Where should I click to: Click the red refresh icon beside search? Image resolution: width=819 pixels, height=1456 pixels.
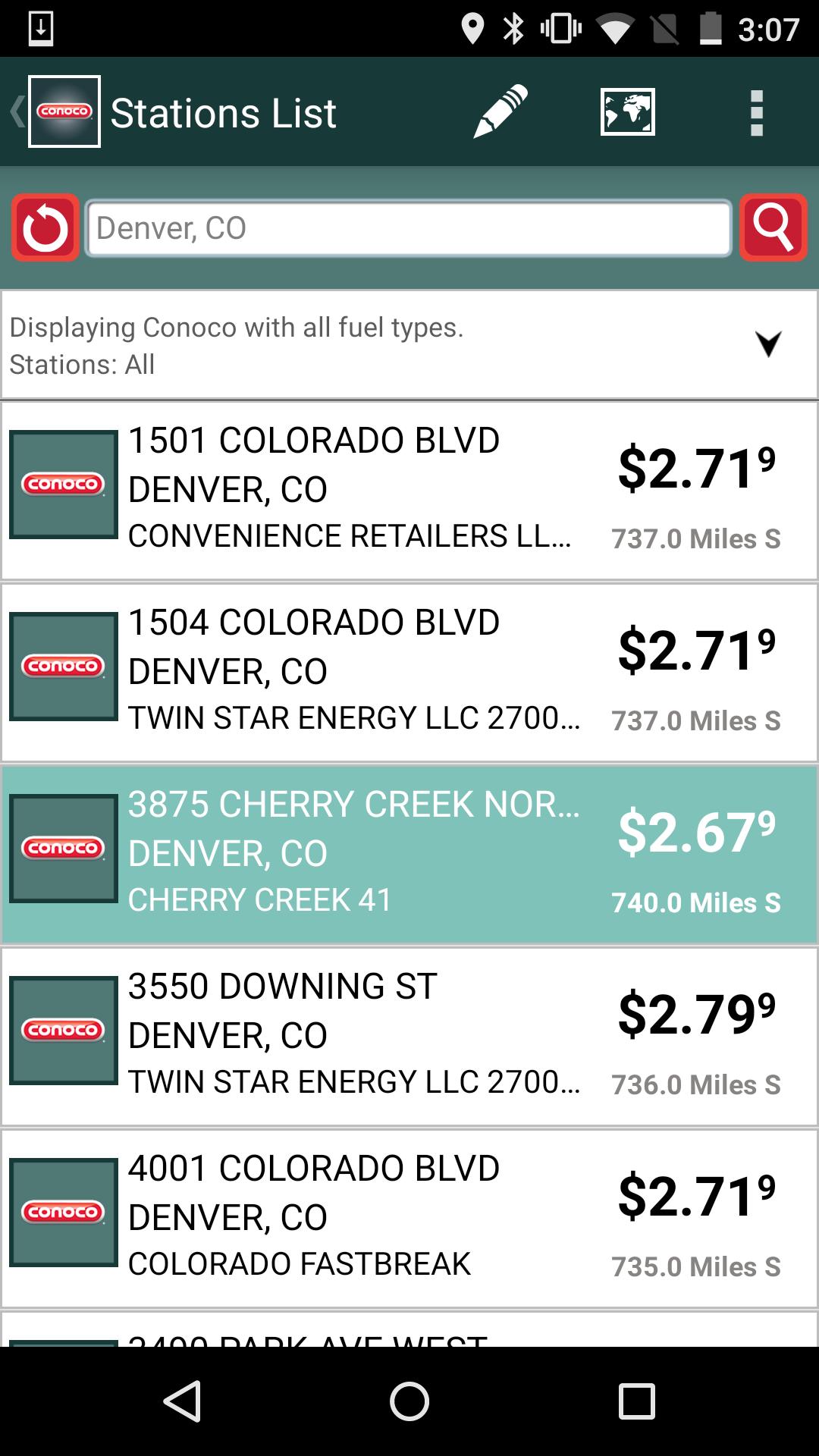tap(43, 226)
